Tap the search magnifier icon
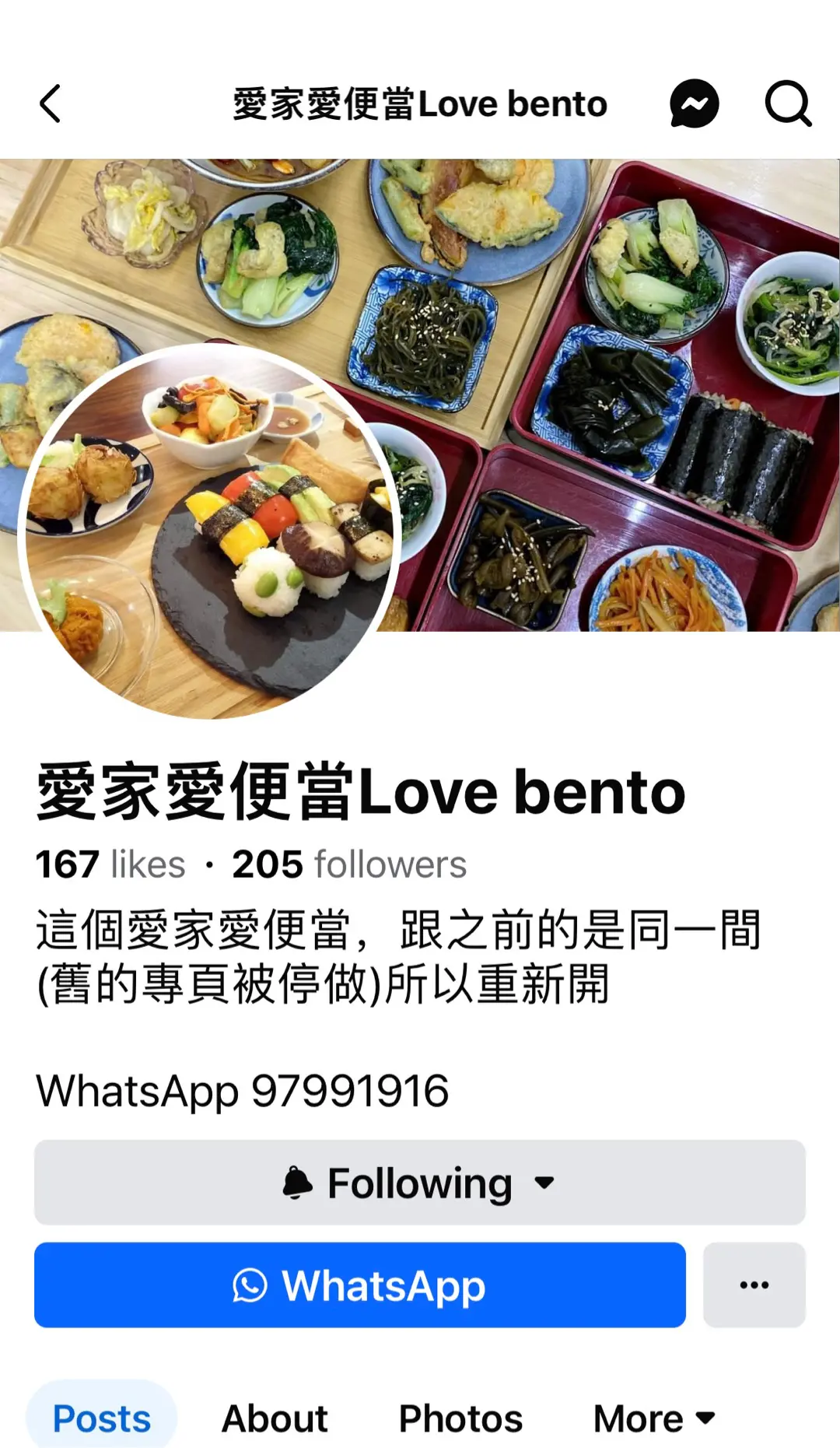 pyautogui.click(x=788, y=103)
